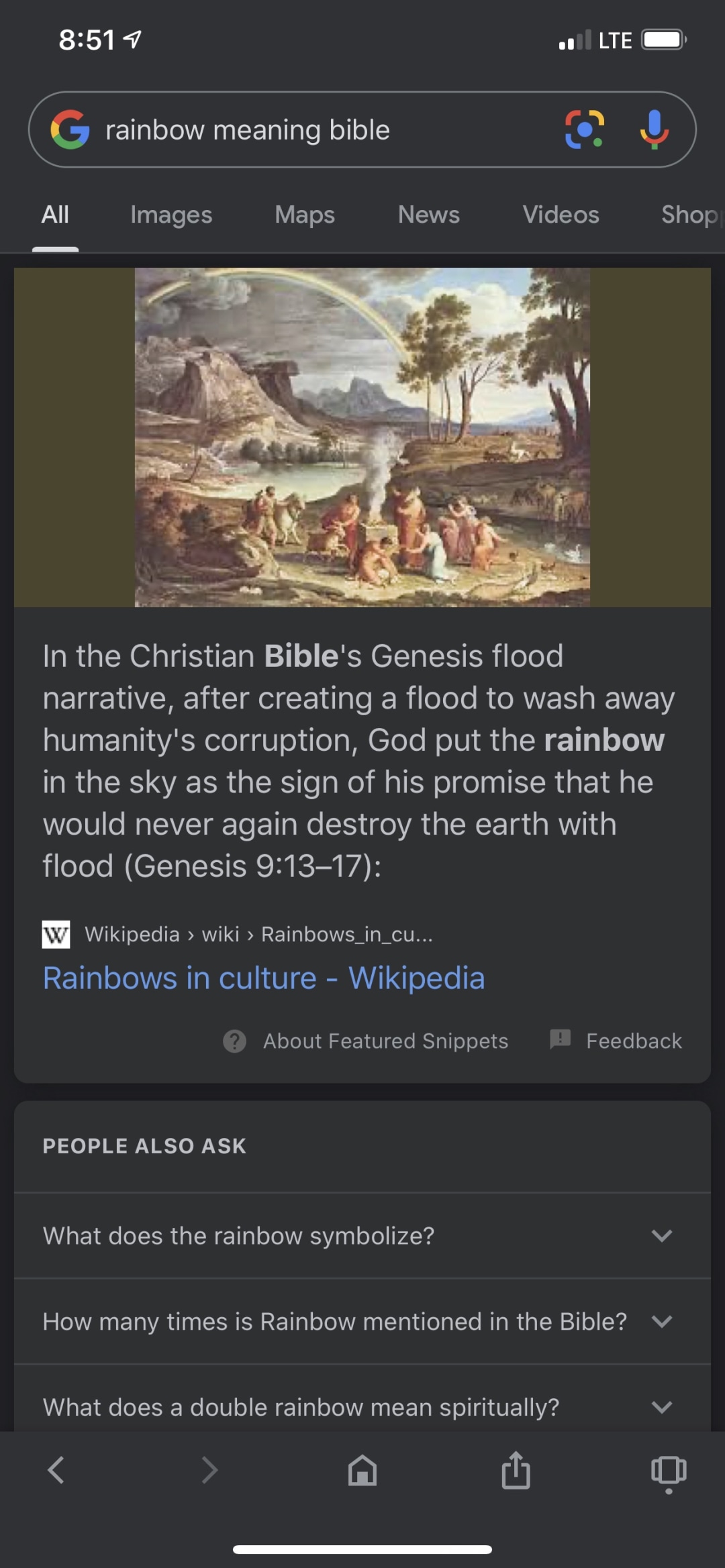The image size is (725, 1568).
Task: Start voice search with the microphone
Action: (654, 129)
